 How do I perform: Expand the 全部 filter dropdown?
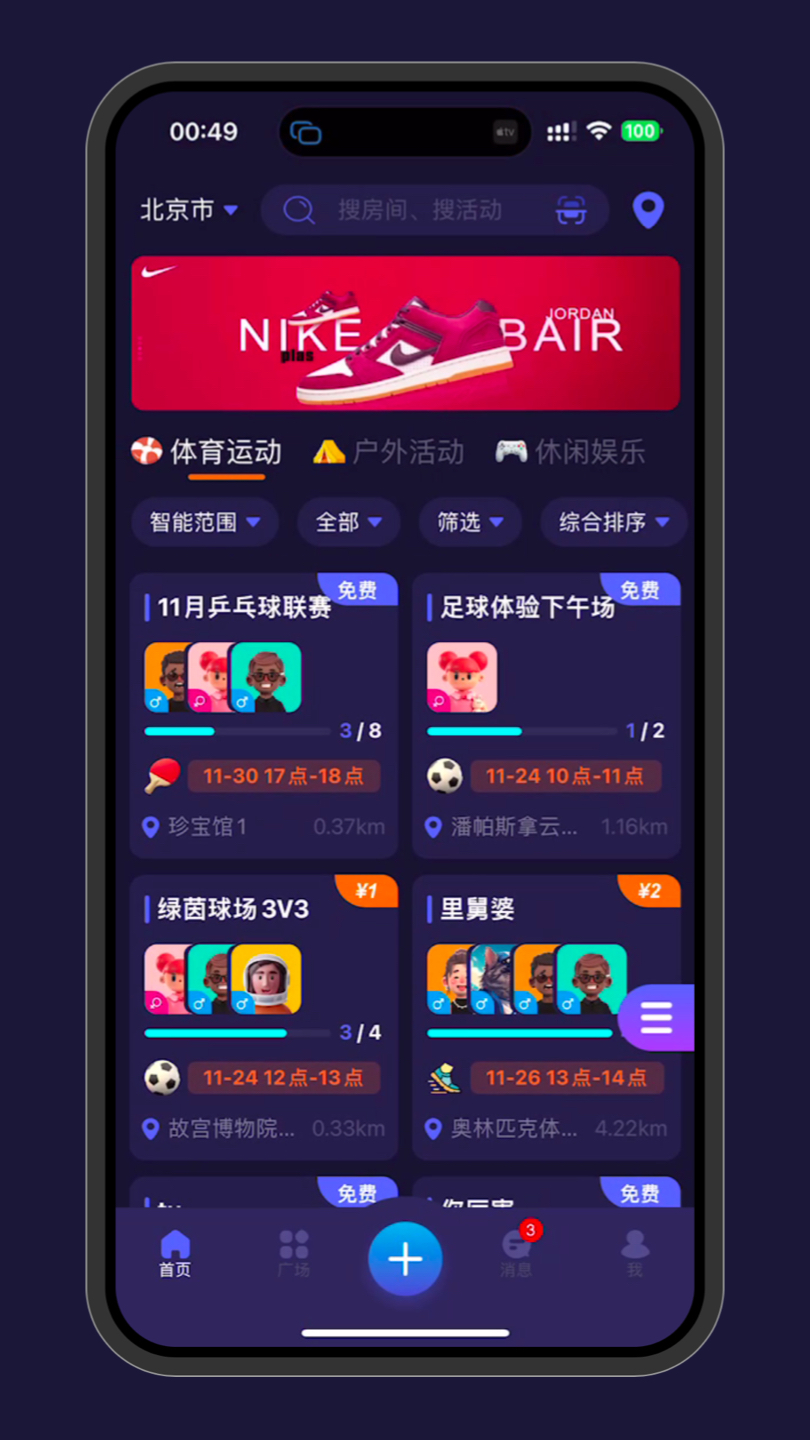(348, 522)
